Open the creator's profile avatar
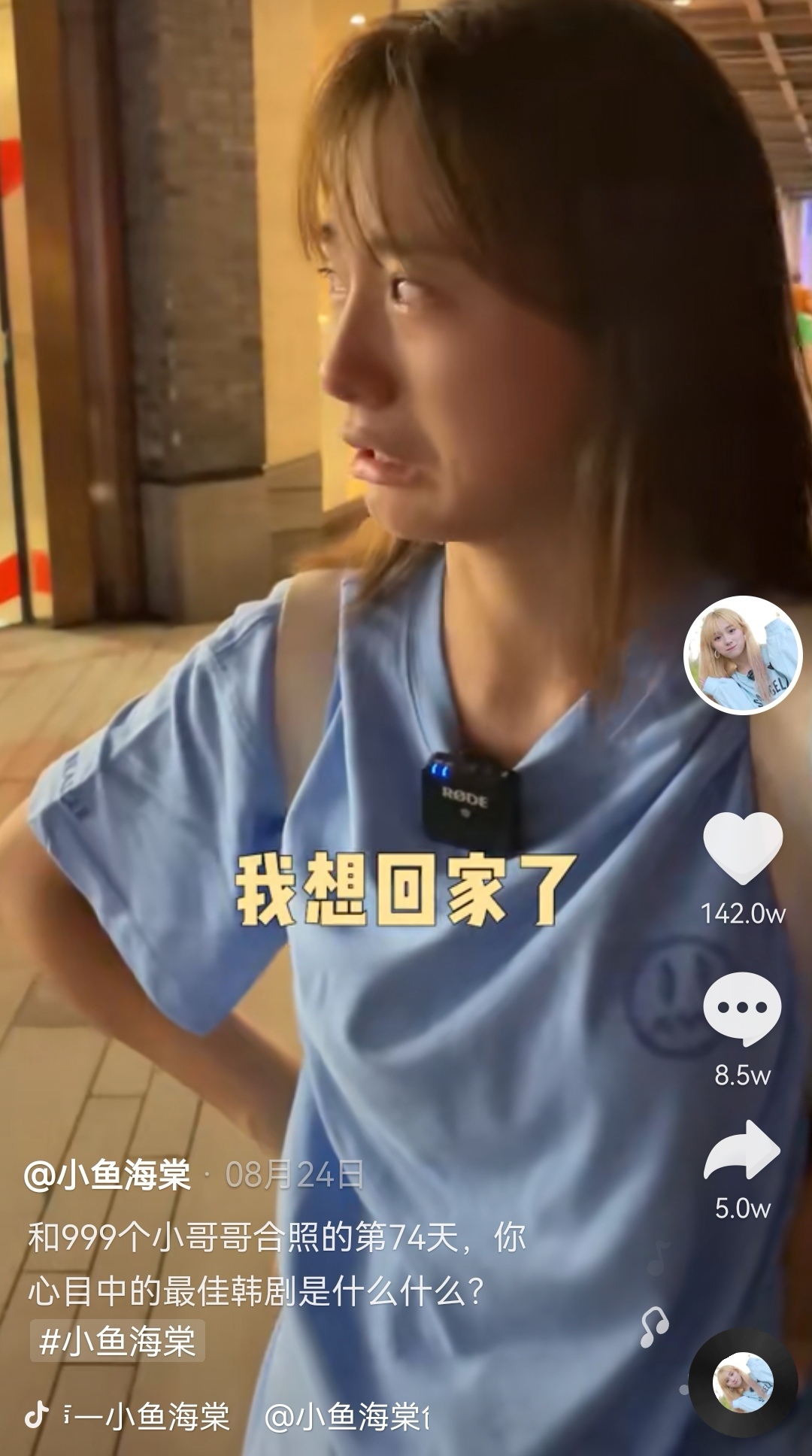 point(742,655)
